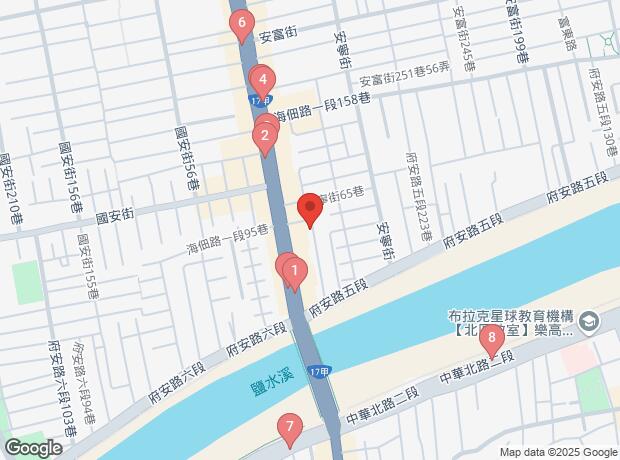Select map marker number 7
The image size is (620, 460).
(x=289, y=427)
